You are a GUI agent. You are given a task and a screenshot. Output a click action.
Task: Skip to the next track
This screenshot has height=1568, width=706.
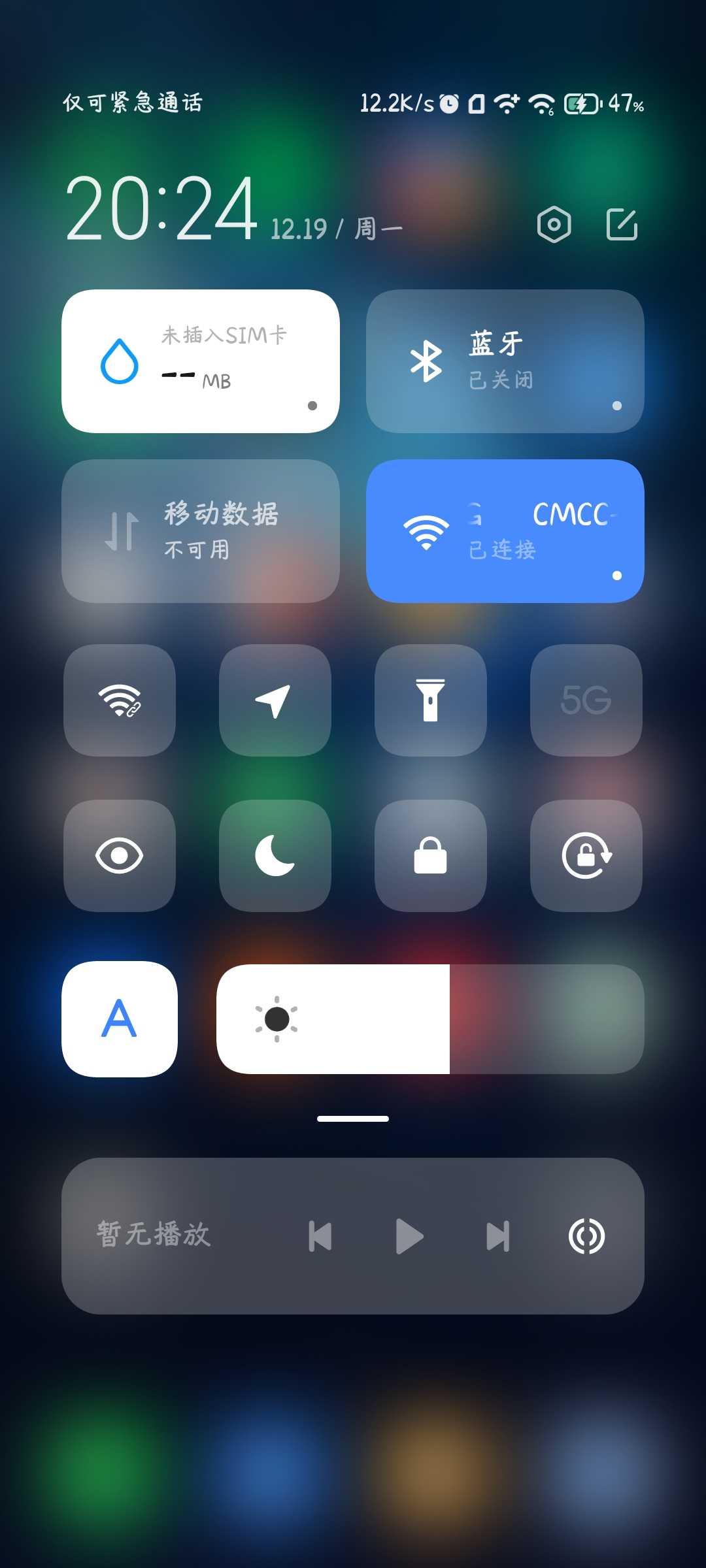coord(497,1236)
